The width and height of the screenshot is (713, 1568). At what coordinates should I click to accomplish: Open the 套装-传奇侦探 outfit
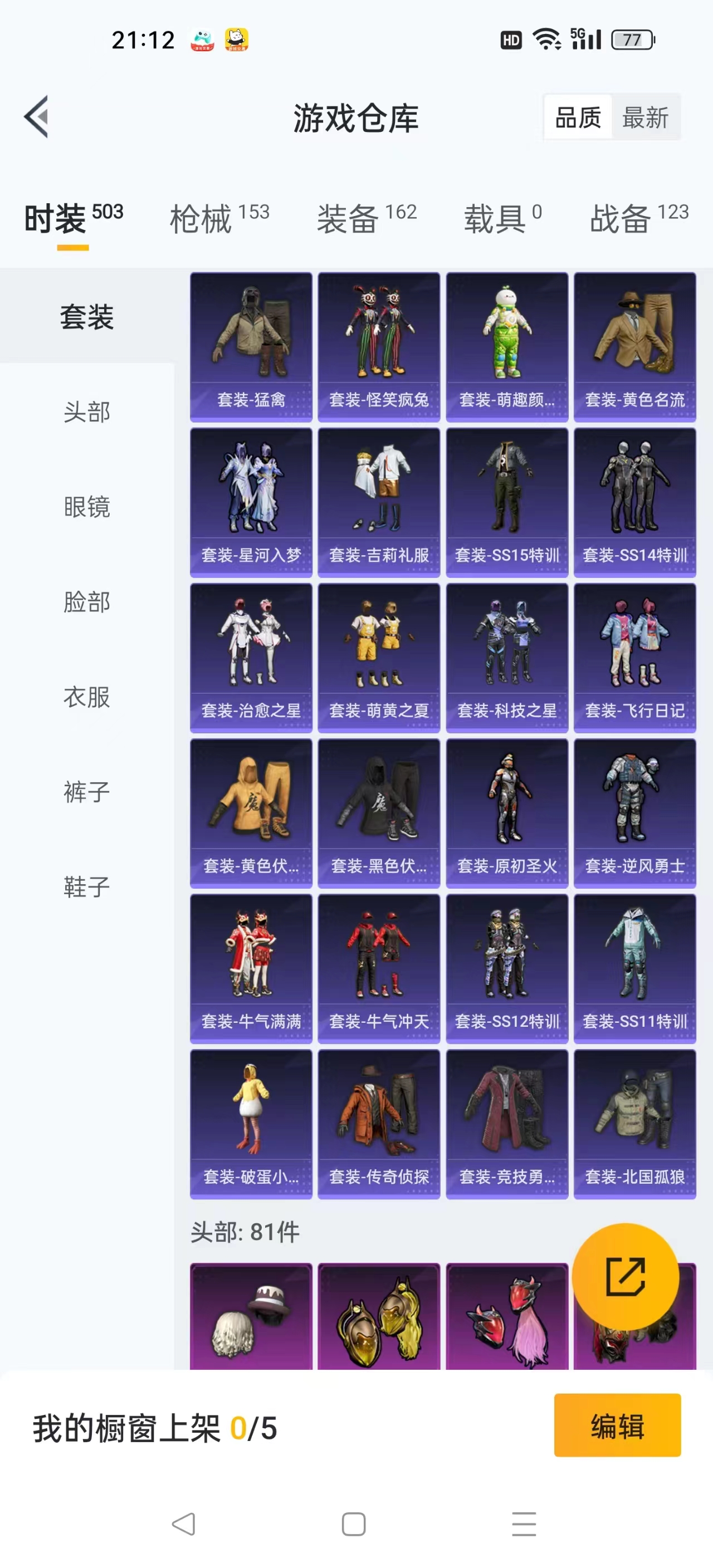379,1124
